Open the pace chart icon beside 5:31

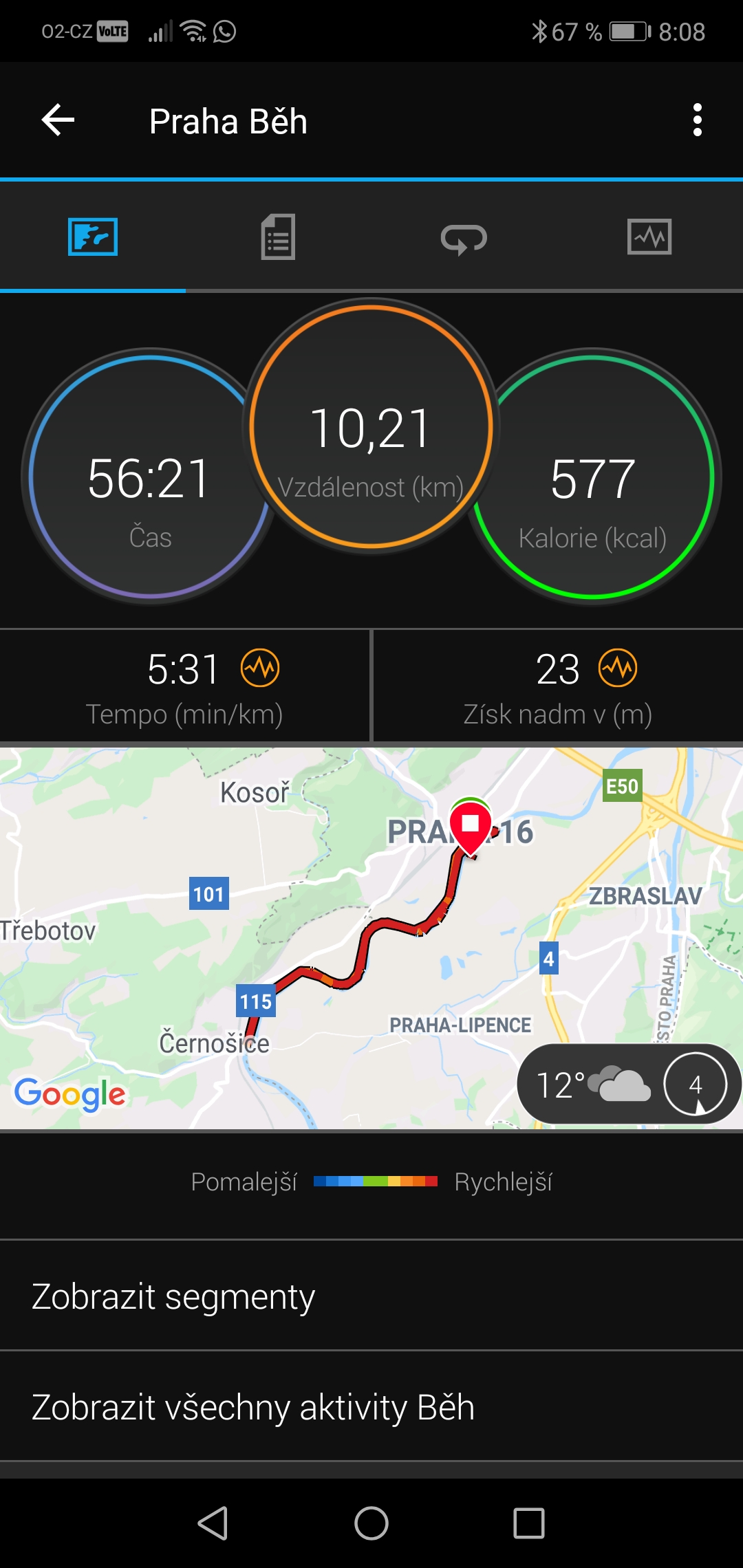coord(260,668)
